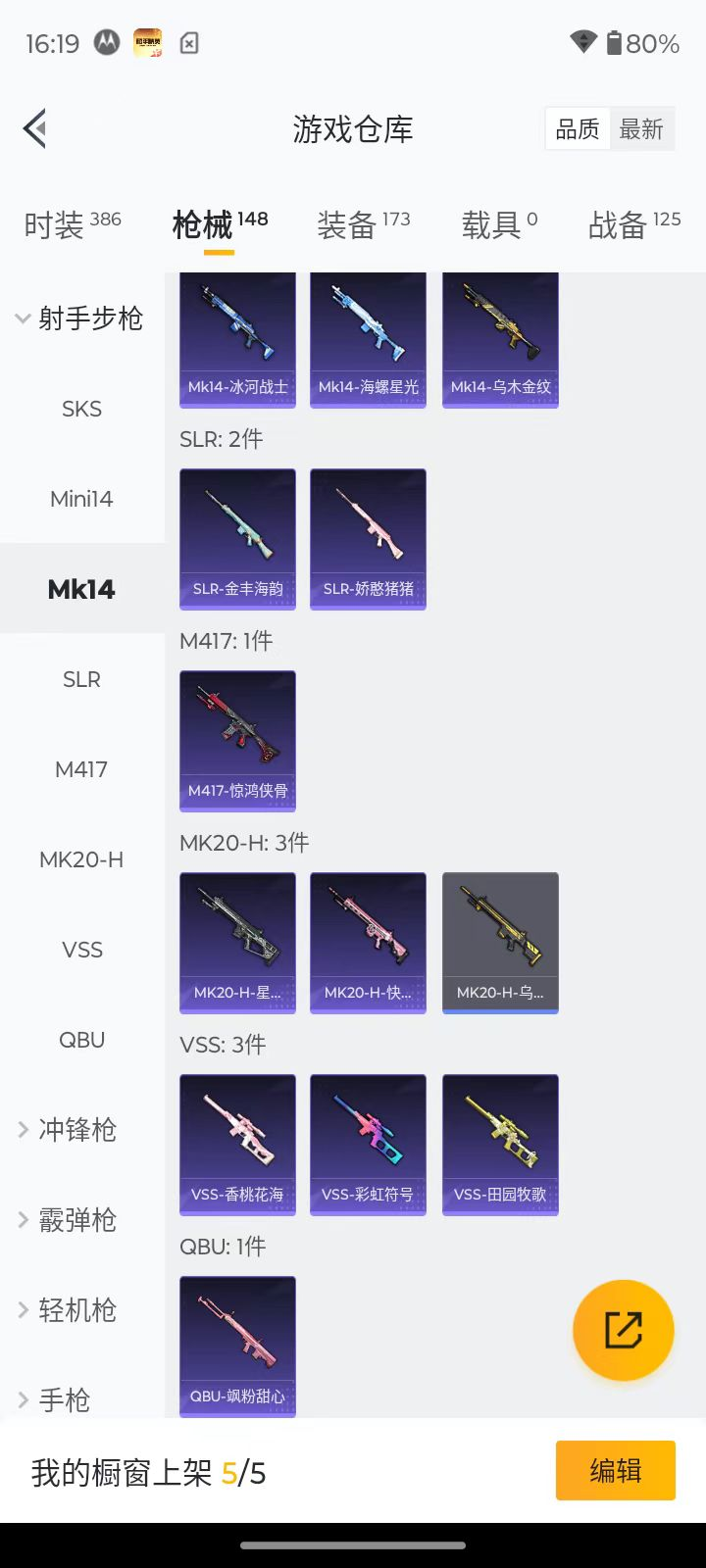Open the Mk14-冰河战士 skin
The image size is (706, 1568).
click(237, 338)
